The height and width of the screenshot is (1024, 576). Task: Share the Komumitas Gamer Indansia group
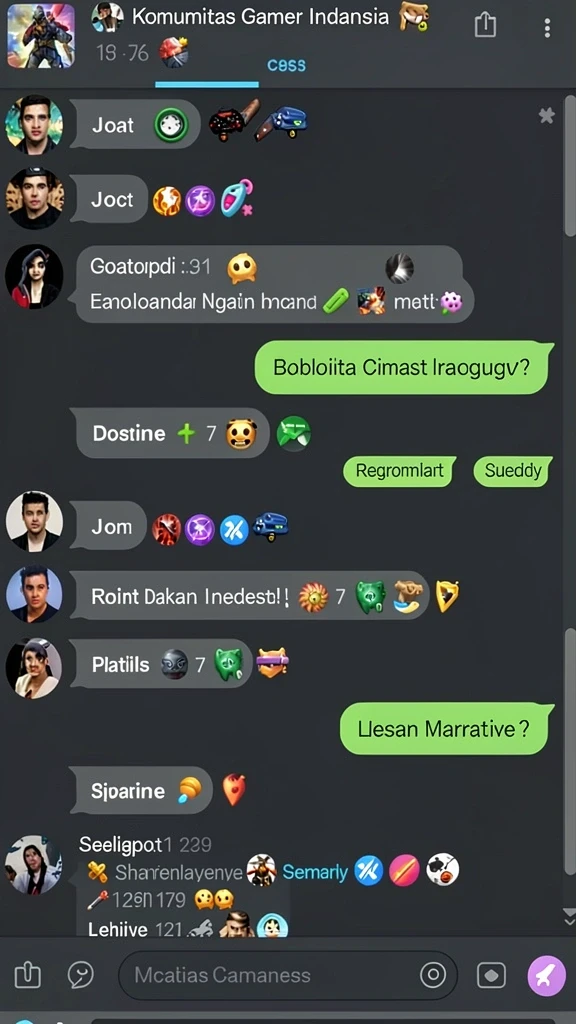pyautogui.click(x=485, y=26)
